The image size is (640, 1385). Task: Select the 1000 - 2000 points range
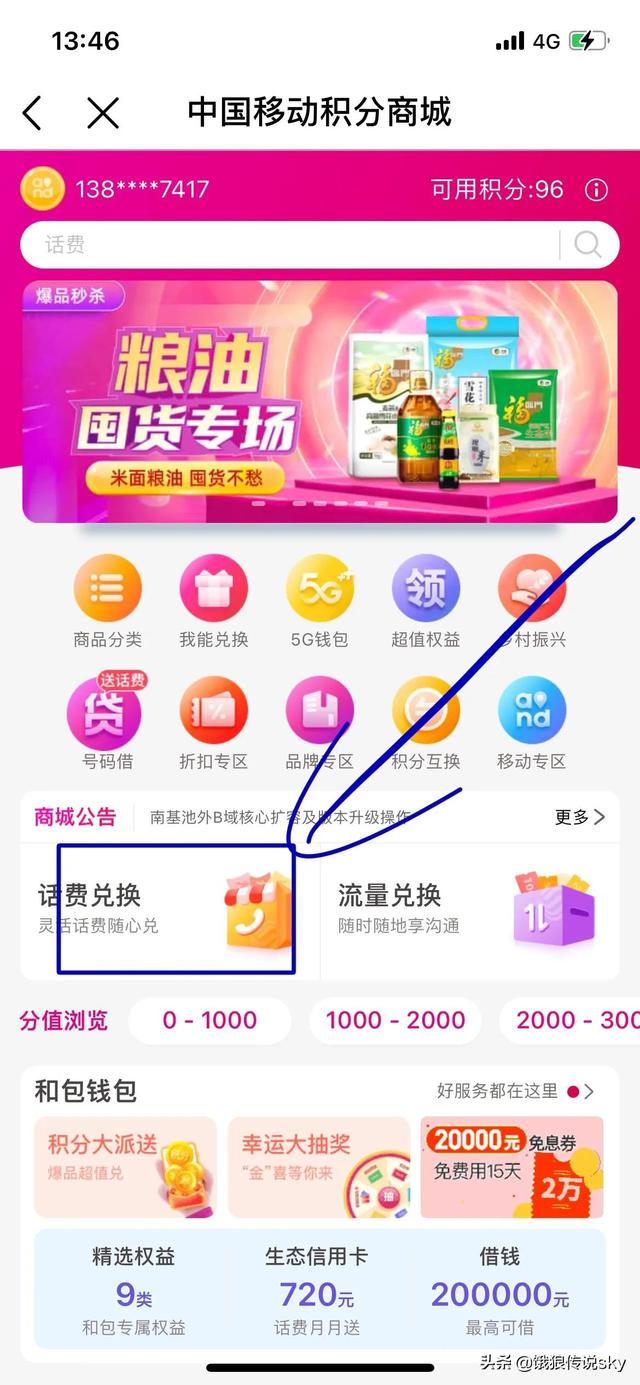[395, 1020]
